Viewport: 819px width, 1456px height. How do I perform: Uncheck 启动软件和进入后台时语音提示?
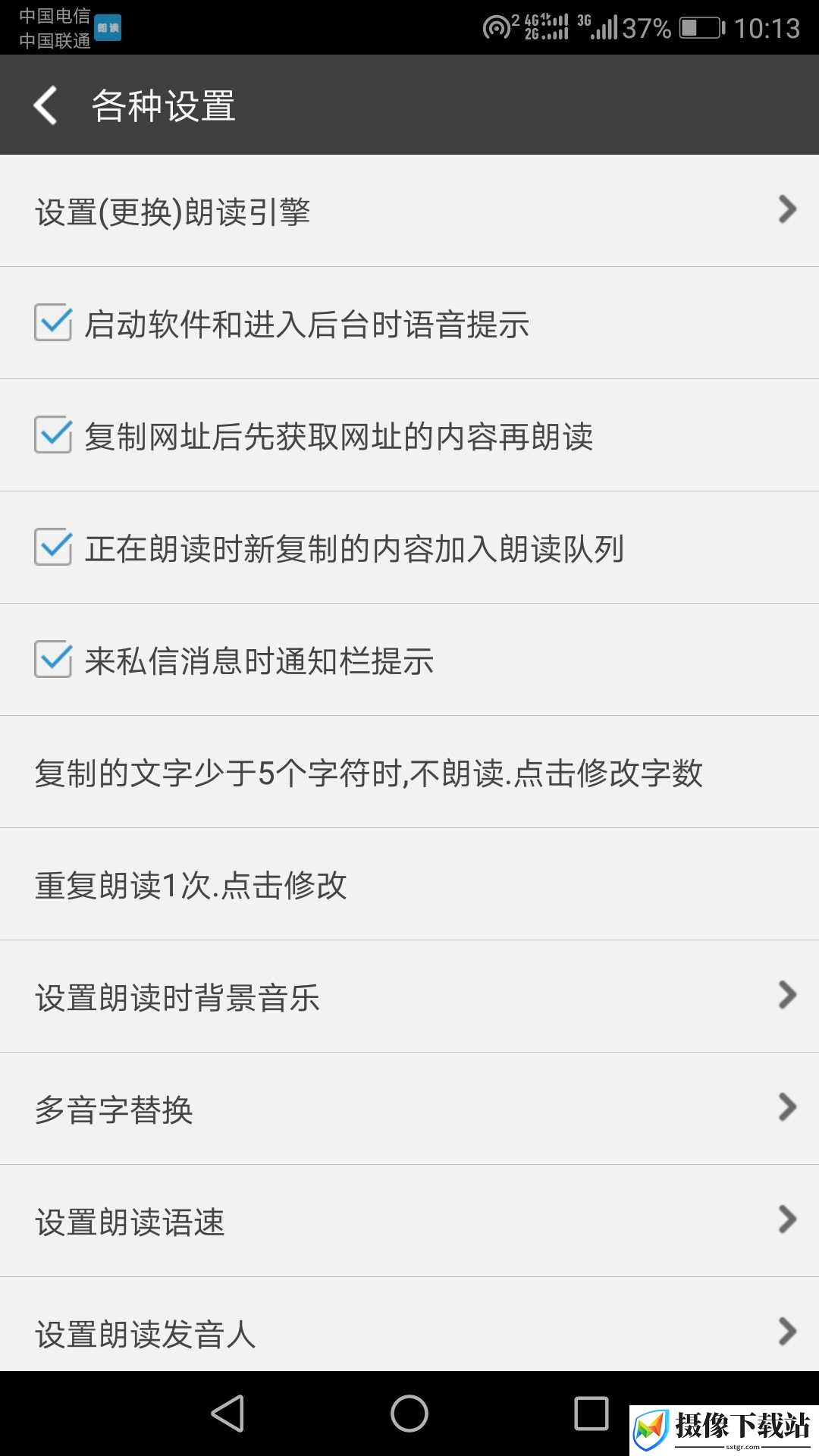[x=53, y=323]
